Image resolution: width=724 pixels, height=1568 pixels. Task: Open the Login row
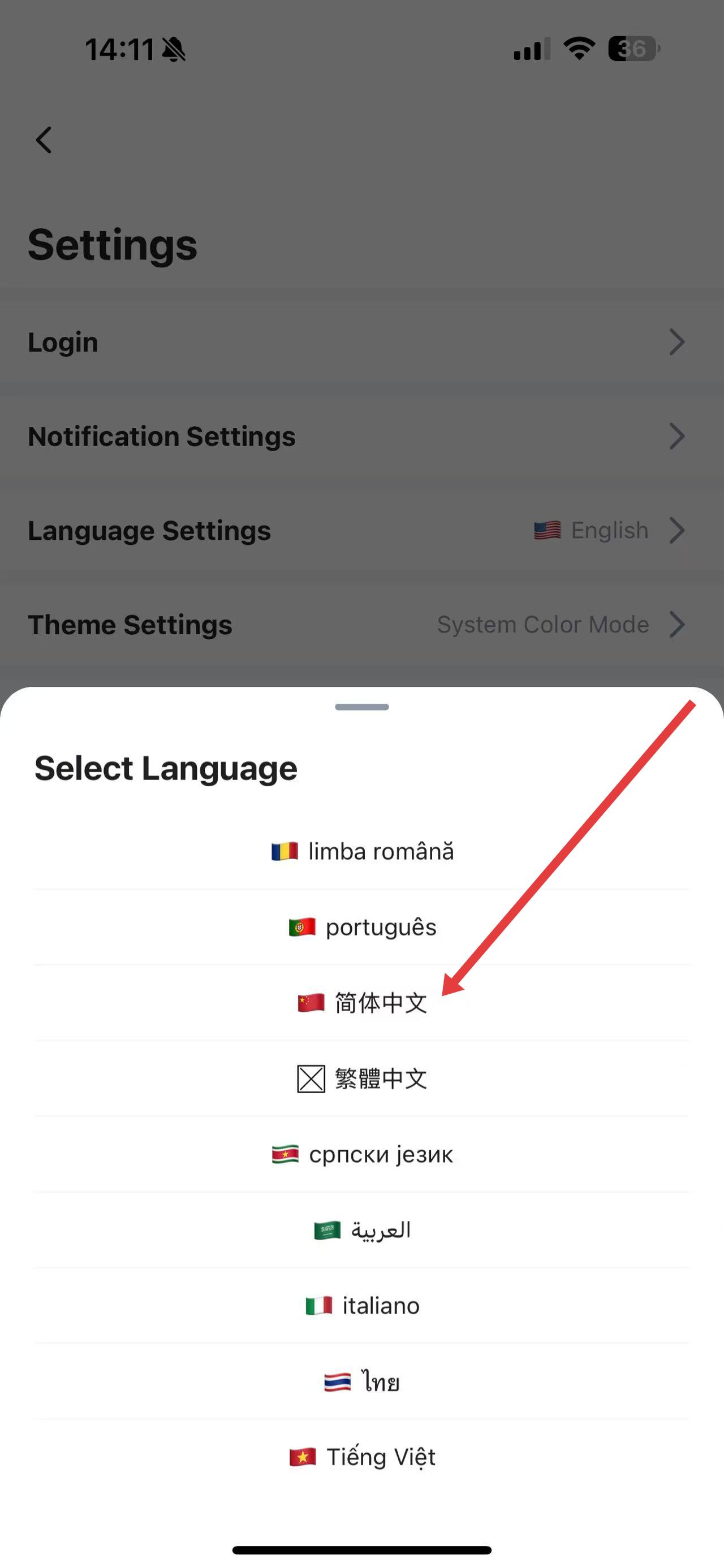[361, 342]
